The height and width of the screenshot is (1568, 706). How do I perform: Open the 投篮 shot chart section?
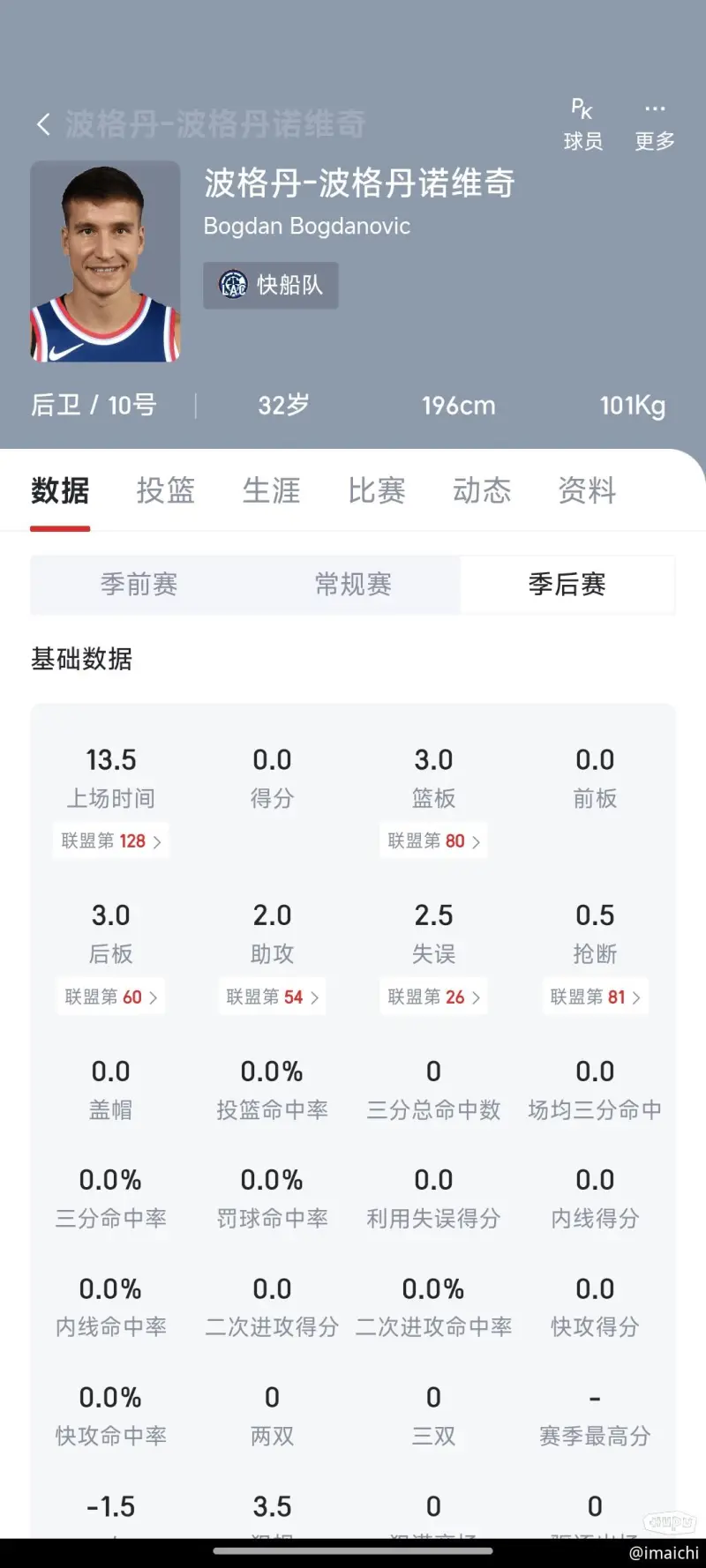click(165, 491)
